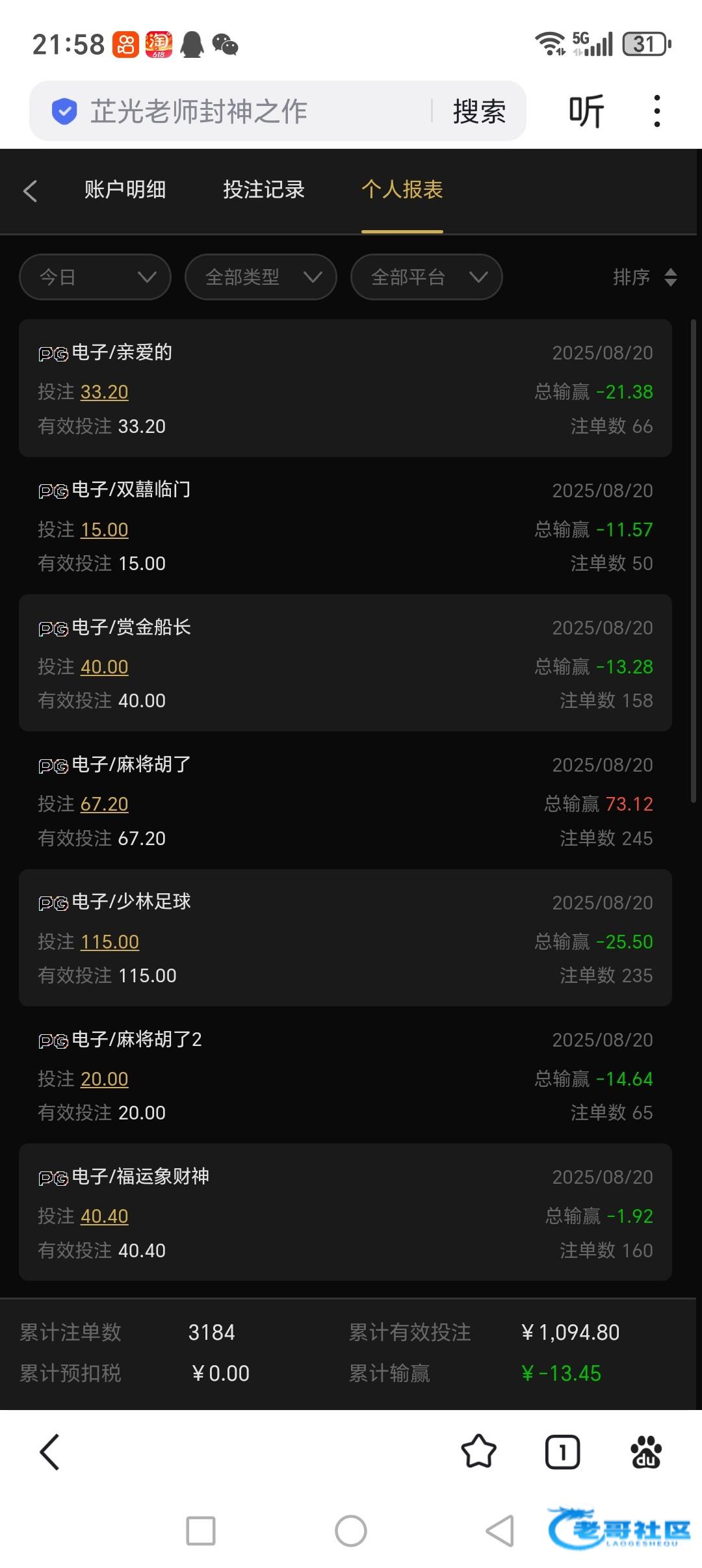This screenshot has height=1568, width=702.
Task: Select the 个人报表 tab
Action: pos(402,190)
